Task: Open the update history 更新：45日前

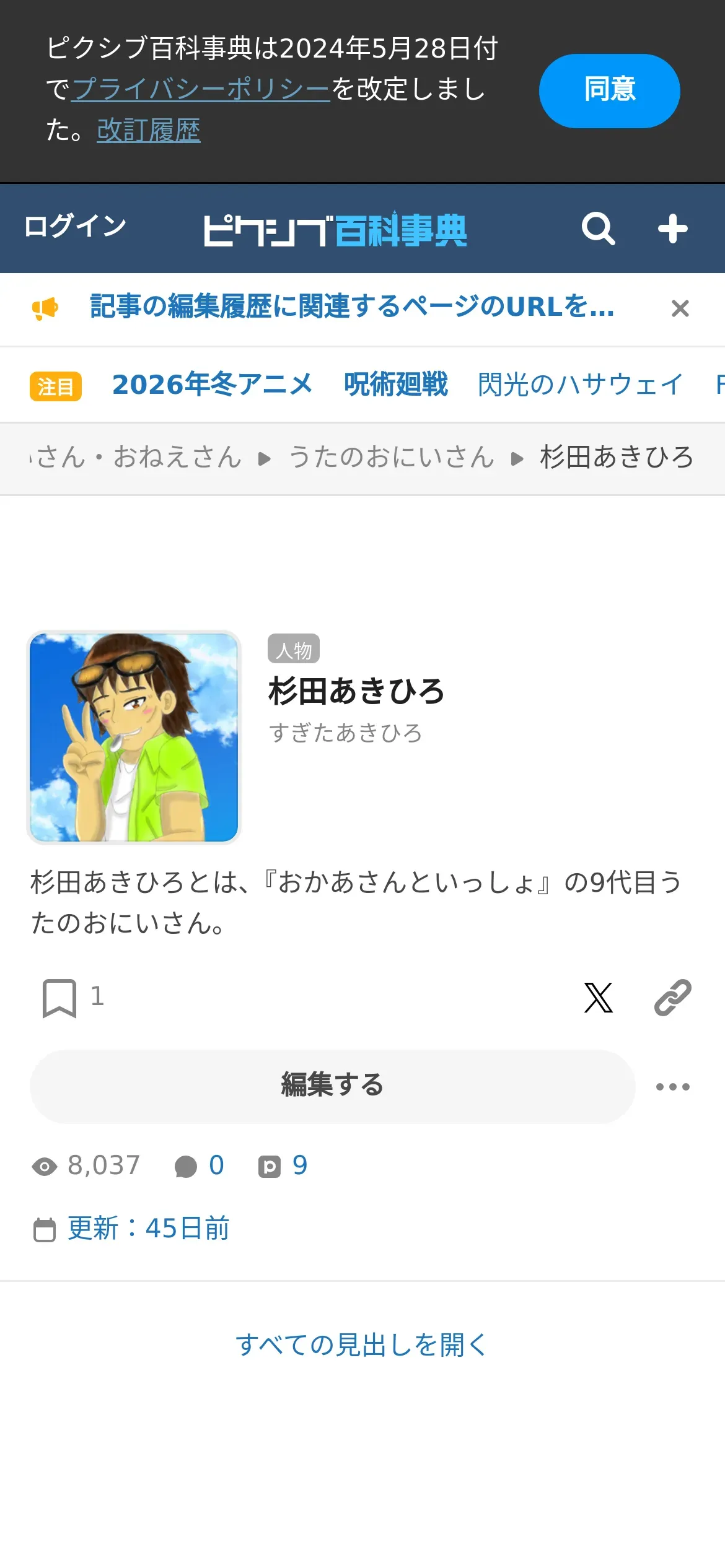Action: [x=149, y=1229]
